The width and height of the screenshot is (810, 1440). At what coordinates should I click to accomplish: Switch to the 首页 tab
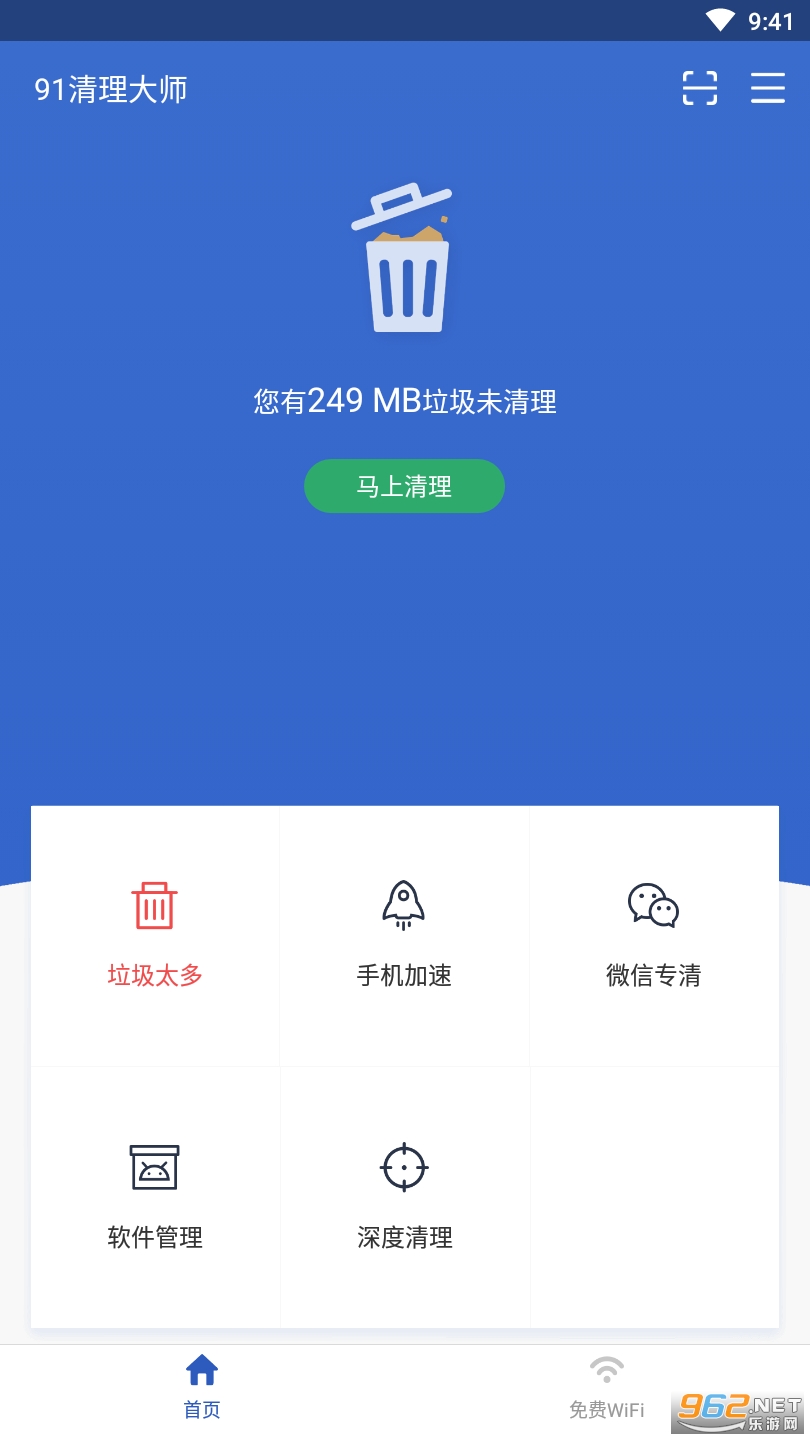pos(202,1387)
